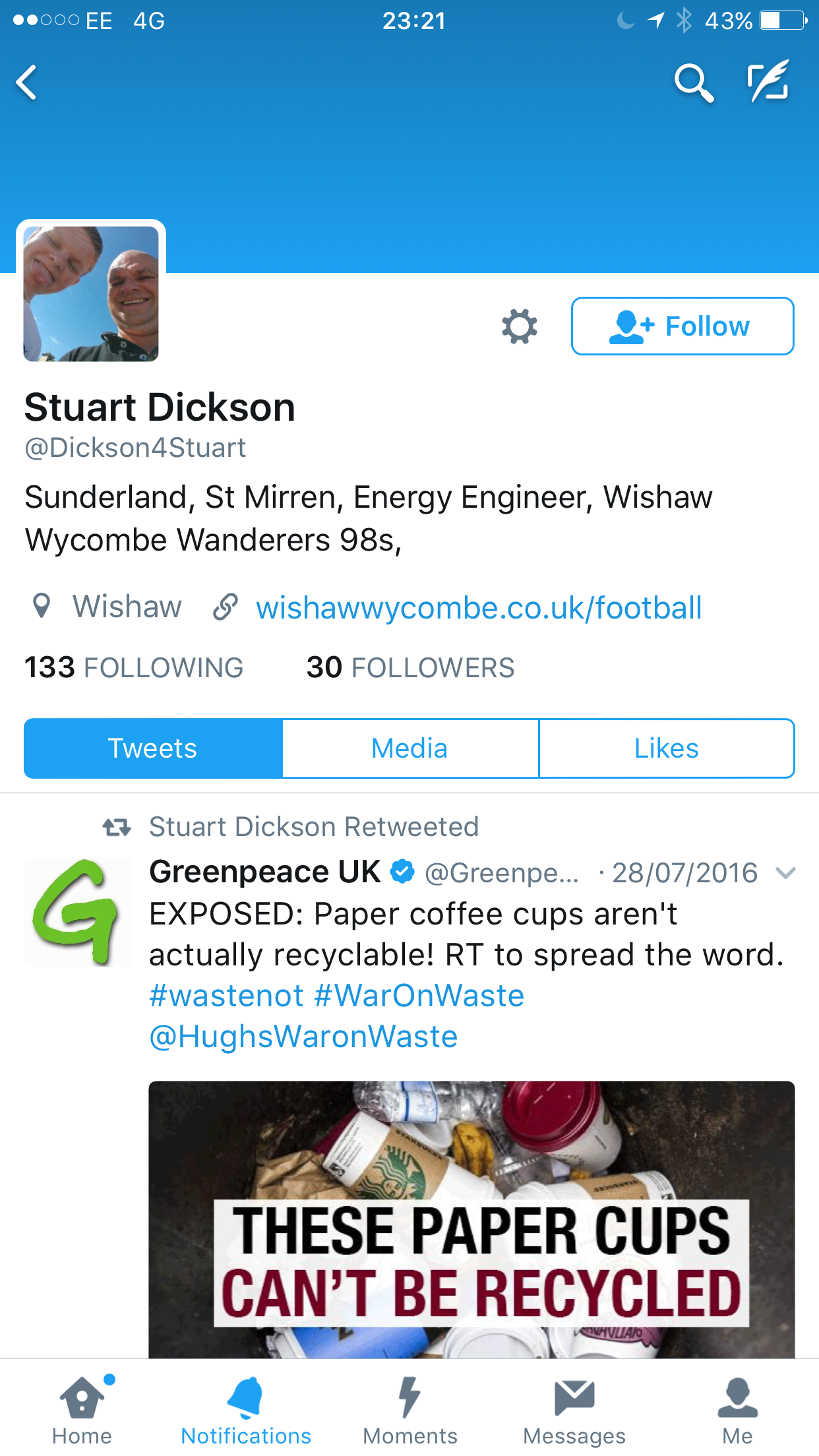Switch to the Media tab
Screen dimensions: 819x1456
410,748
